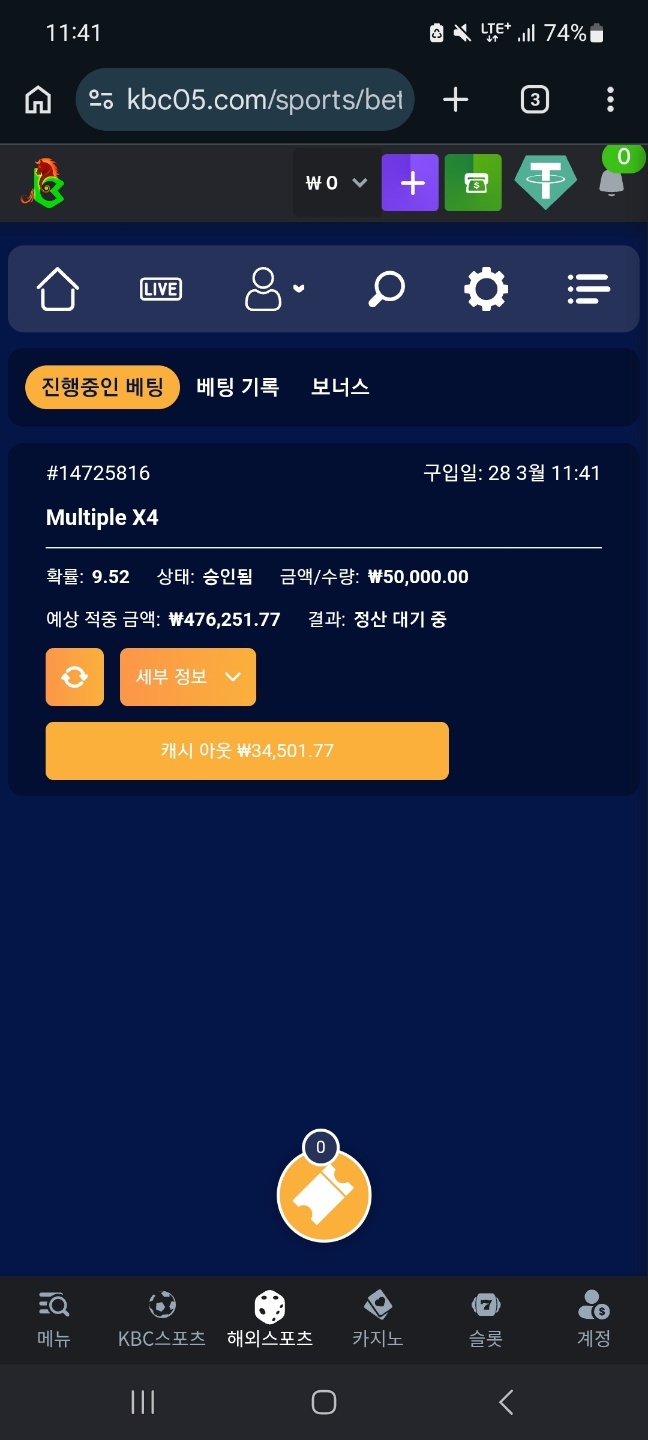Open the LIVE betting section

pyautogui.click(x=161, y=289)
